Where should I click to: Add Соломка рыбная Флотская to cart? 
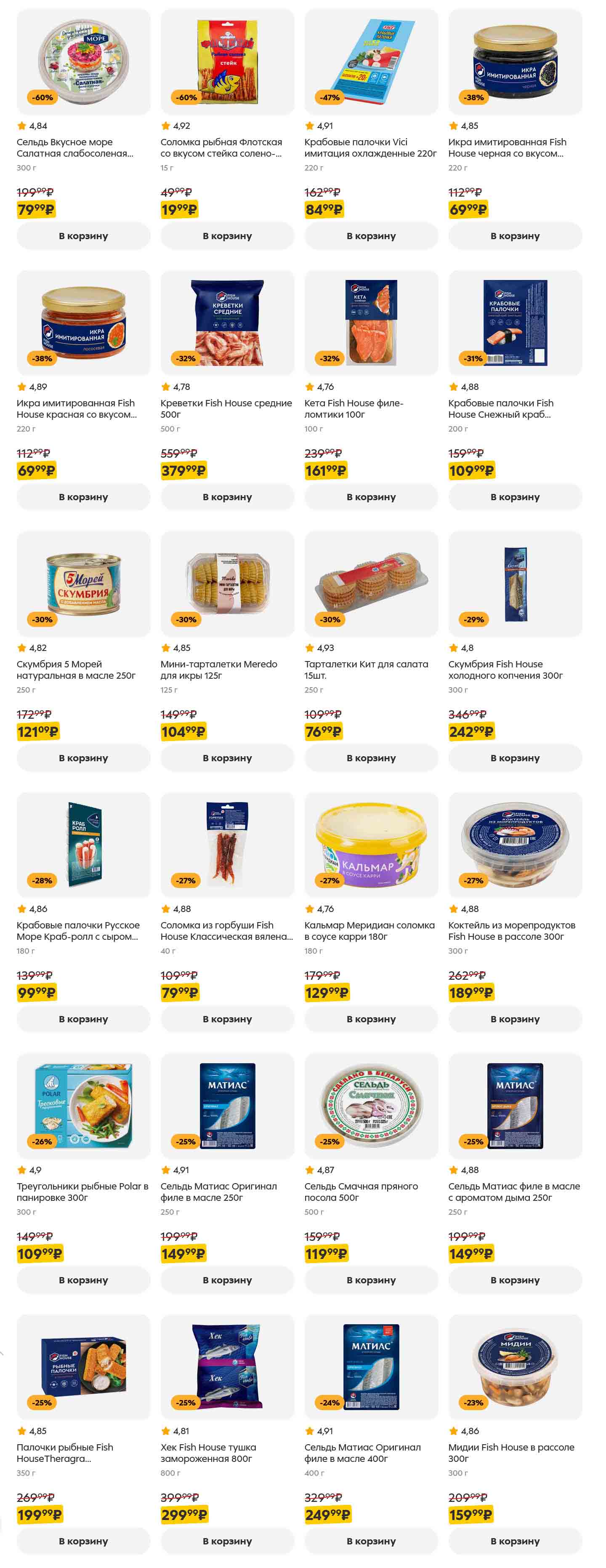click(227, 235)
